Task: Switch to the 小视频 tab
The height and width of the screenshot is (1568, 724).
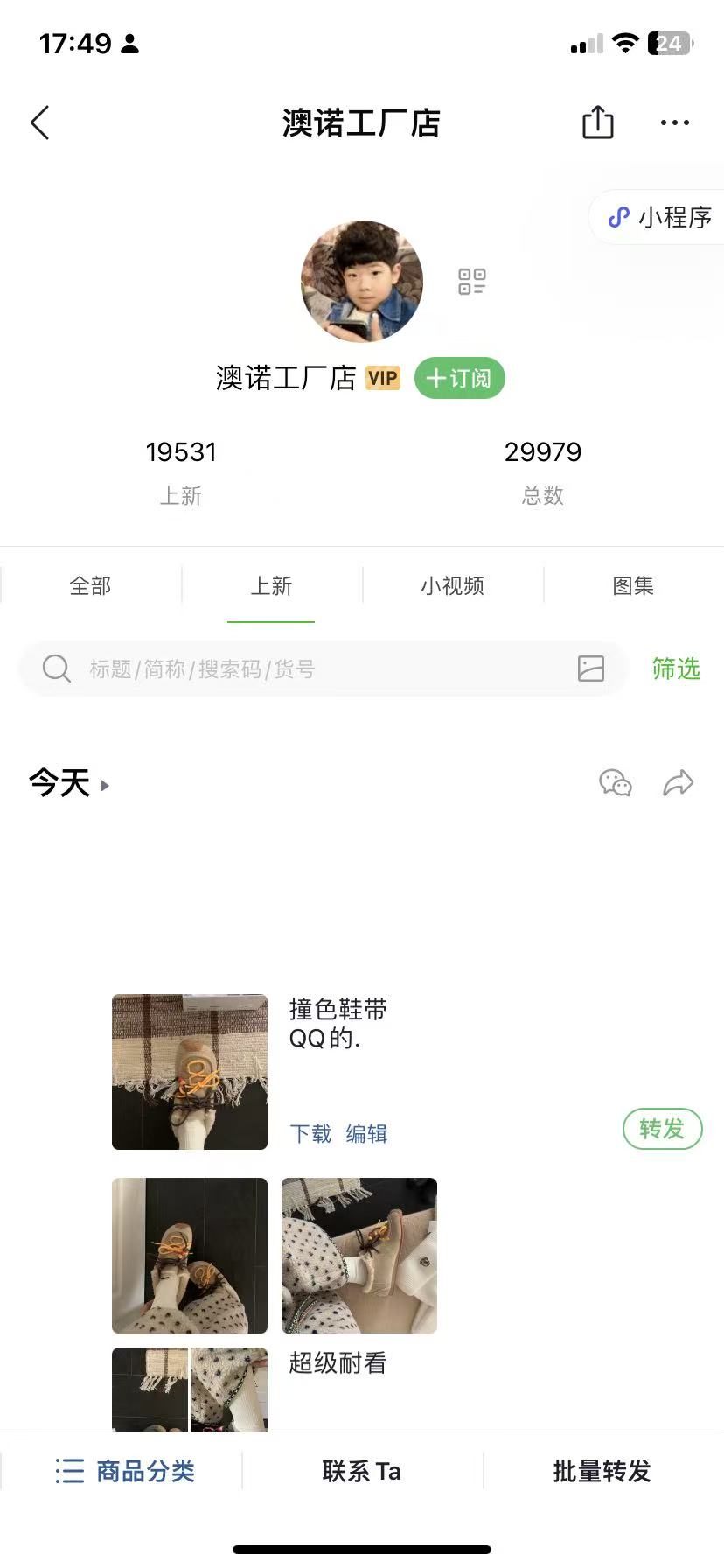Action: (452, 585)
